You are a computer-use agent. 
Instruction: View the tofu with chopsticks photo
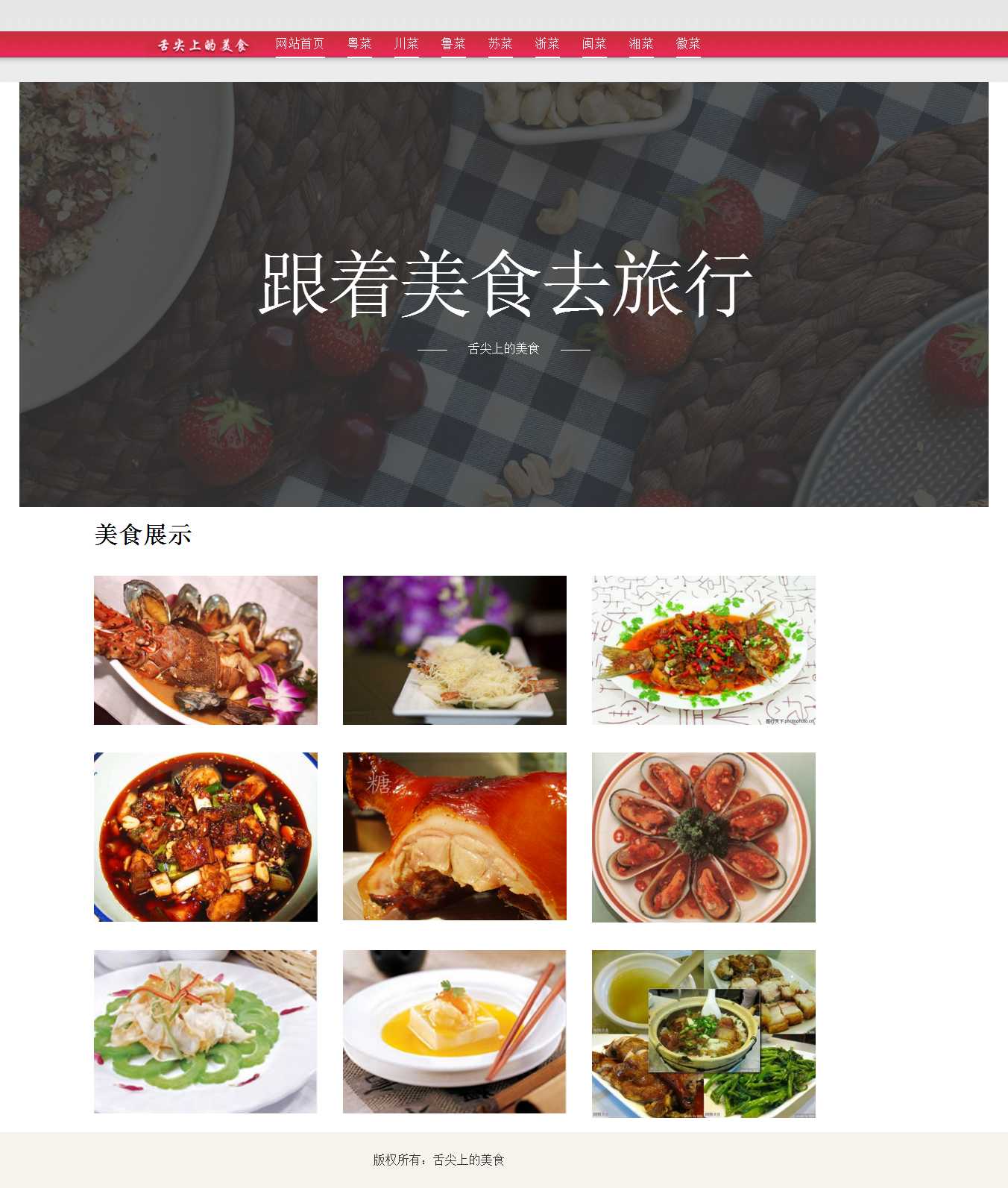pyautogui.click(x=455, y=1031)
